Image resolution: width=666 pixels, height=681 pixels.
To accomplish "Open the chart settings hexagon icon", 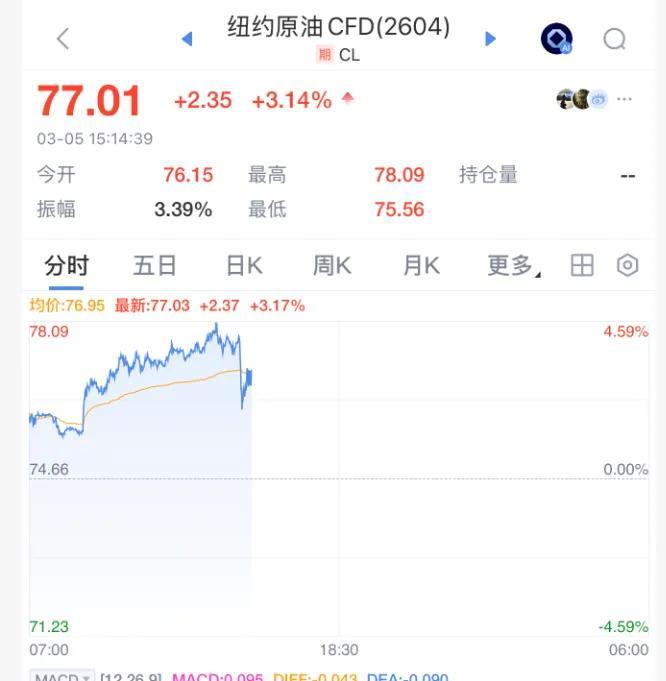I will tap(627, 265).
